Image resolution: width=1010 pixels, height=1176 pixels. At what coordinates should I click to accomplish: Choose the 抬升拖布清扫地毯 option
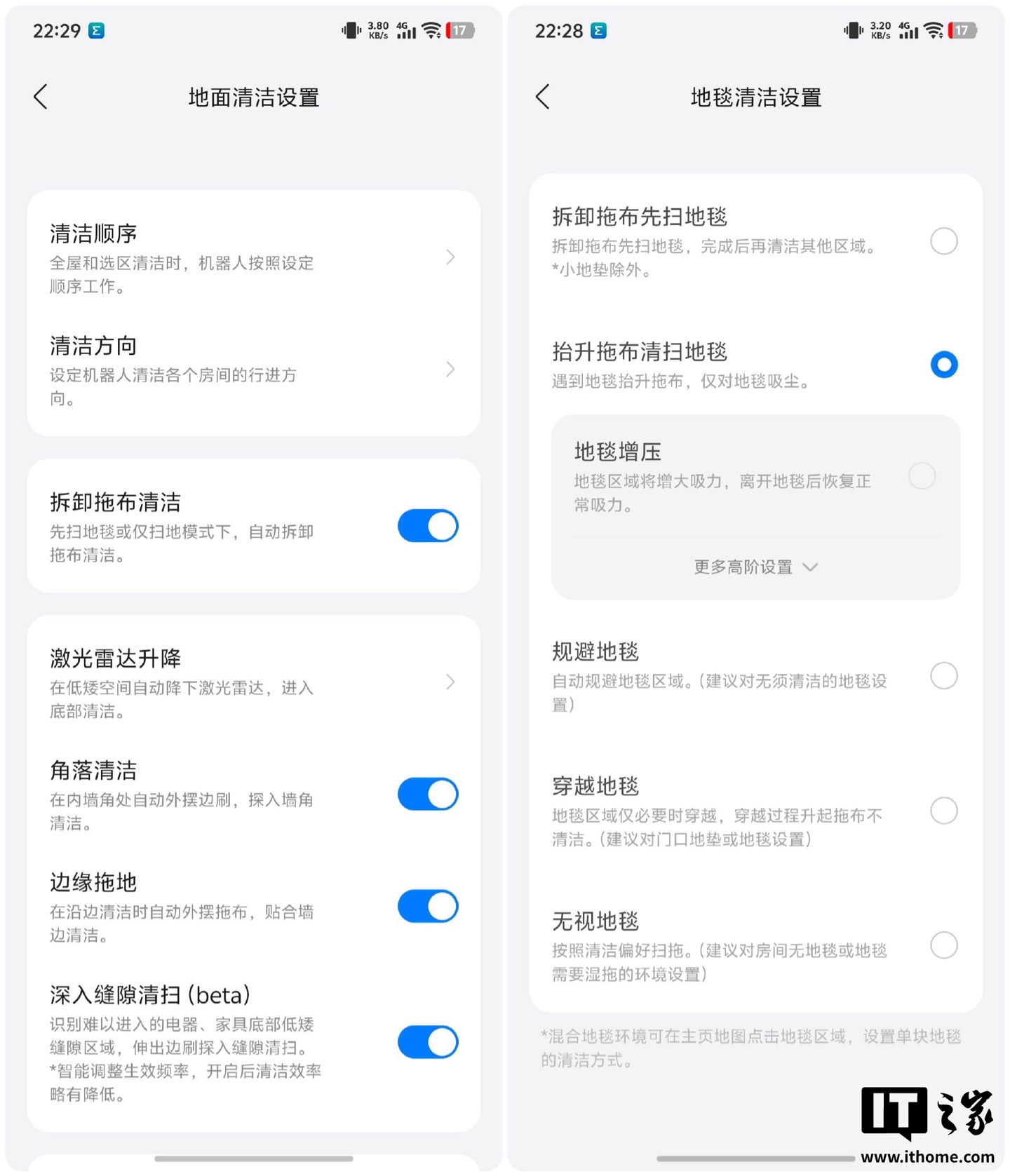(x=943, y=365)
